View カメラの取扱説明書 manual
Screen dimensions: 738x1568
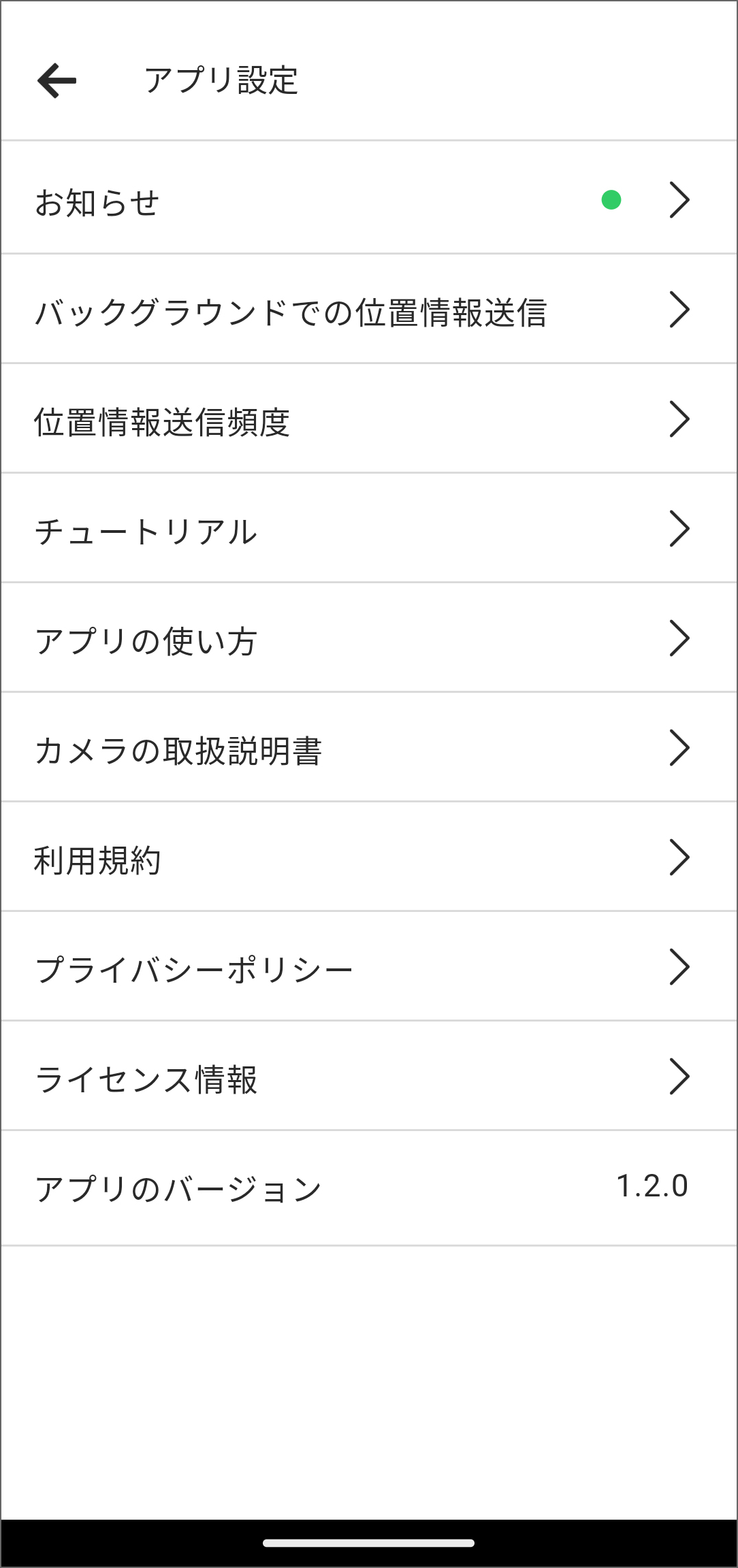272,749
